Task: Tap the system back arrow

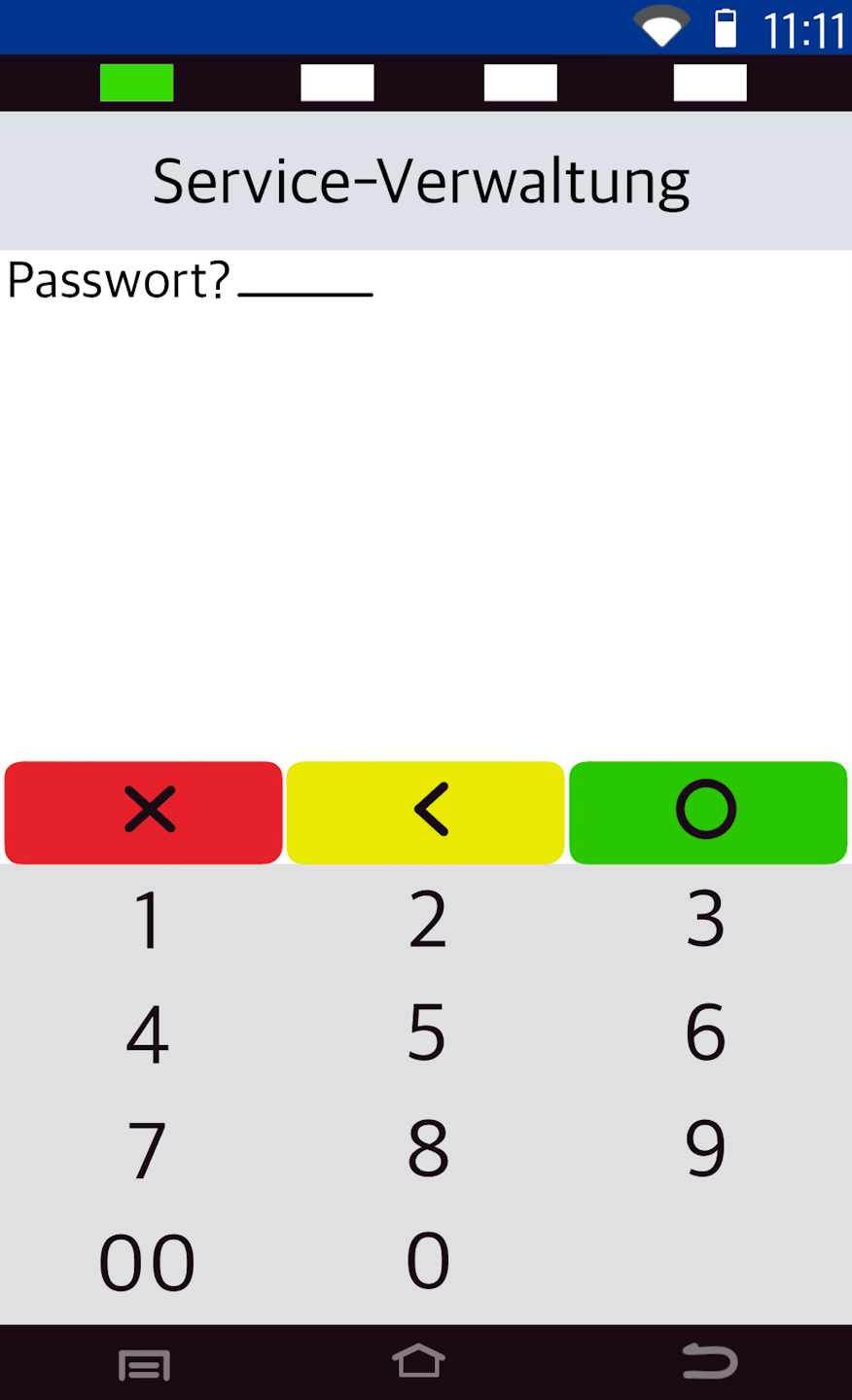Action: tap(710, 1363)
